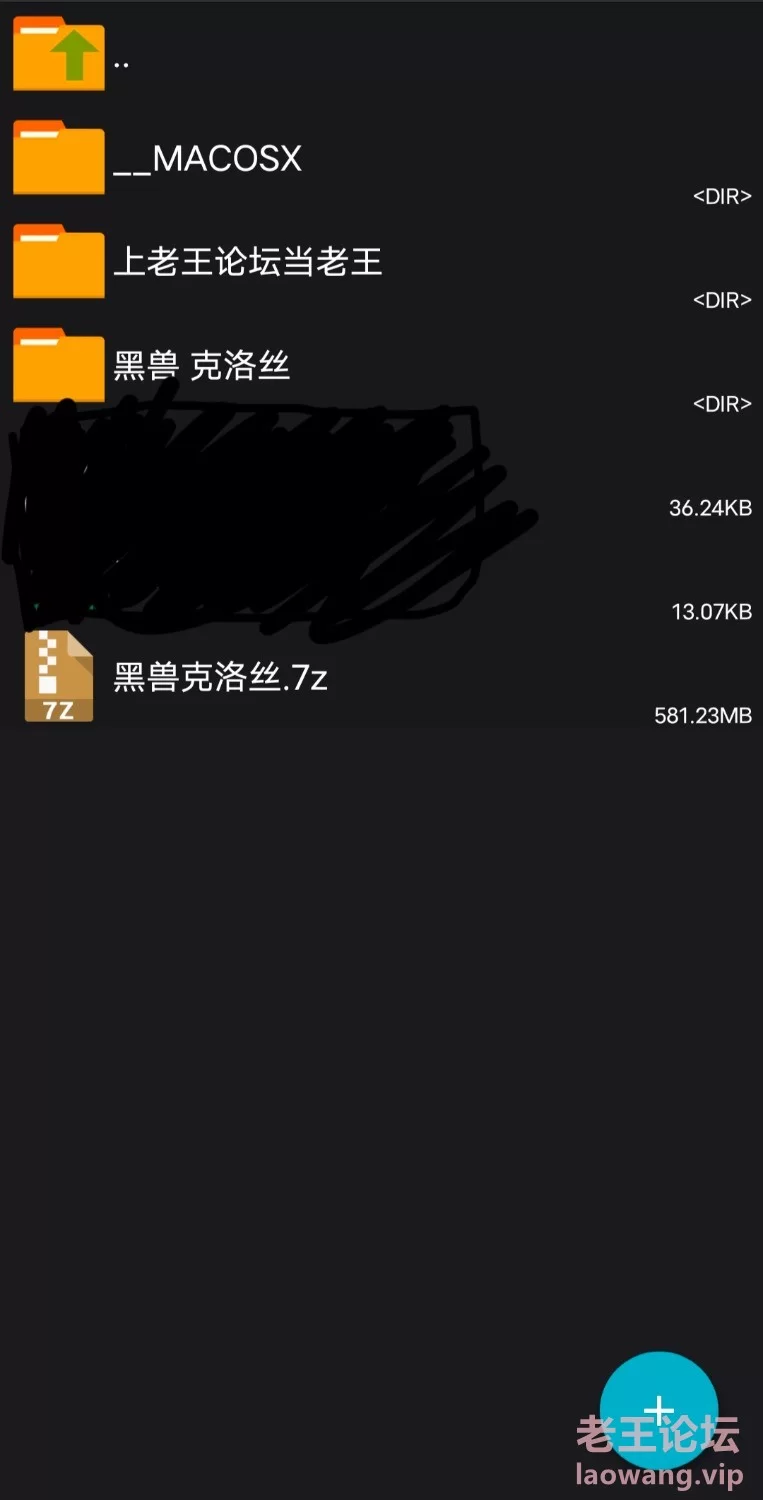
Task: Open the 上老王论坛当老王 folder
Action: (381, 263)
